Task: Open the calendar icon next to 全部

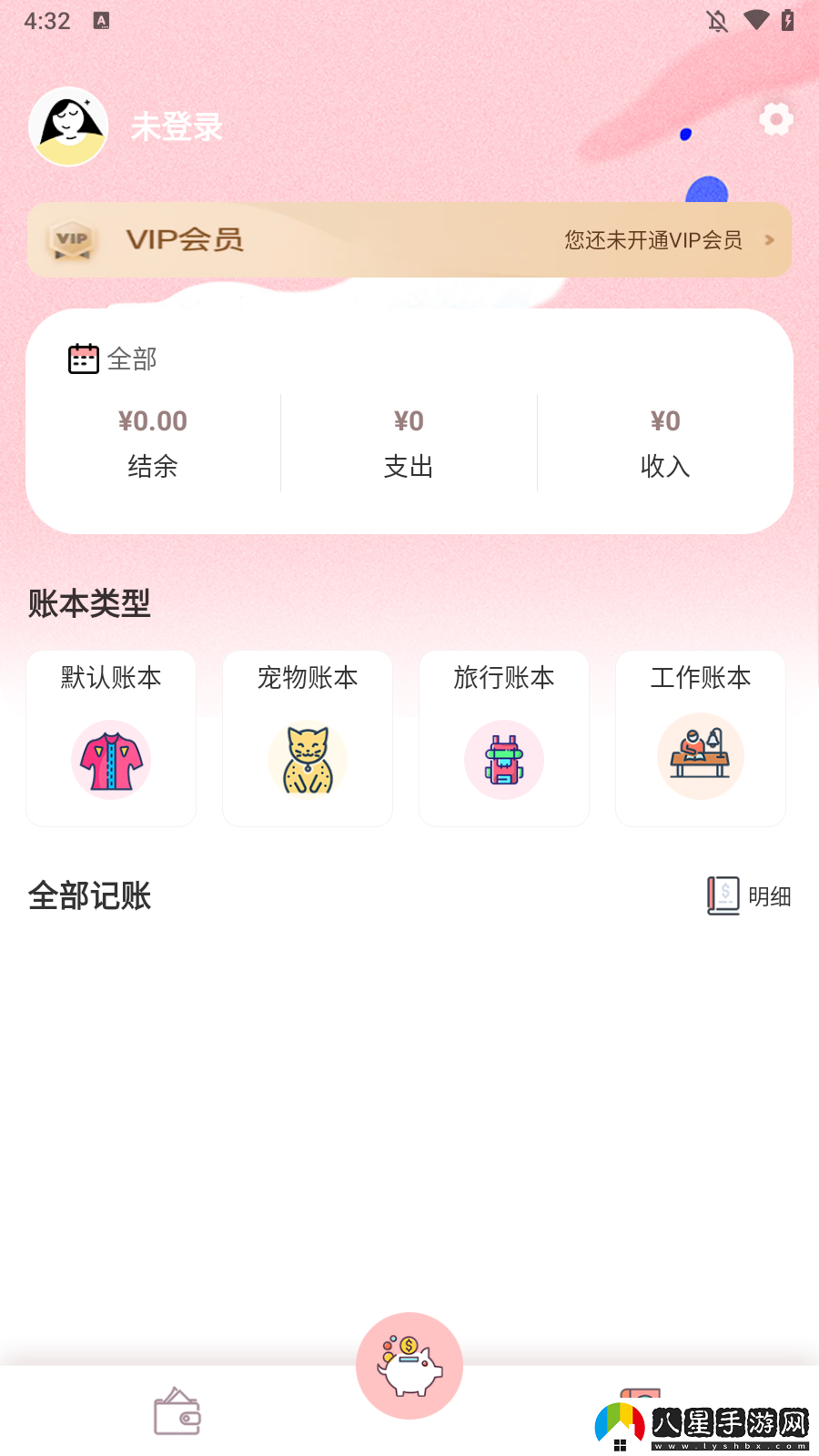Action: pyautogui.click(x=82, y=358)
